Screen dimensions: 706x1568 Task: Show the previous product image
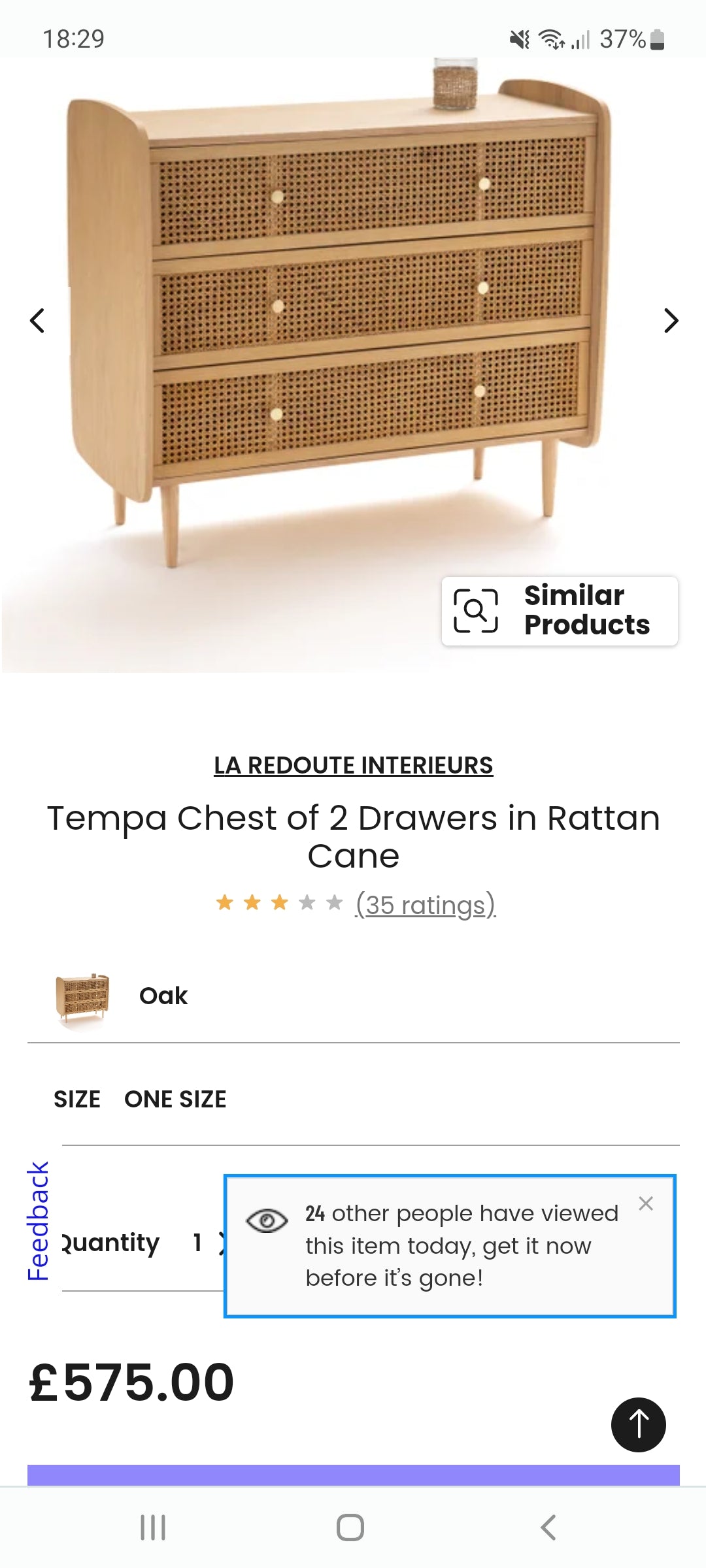click(x=37, y=321)
